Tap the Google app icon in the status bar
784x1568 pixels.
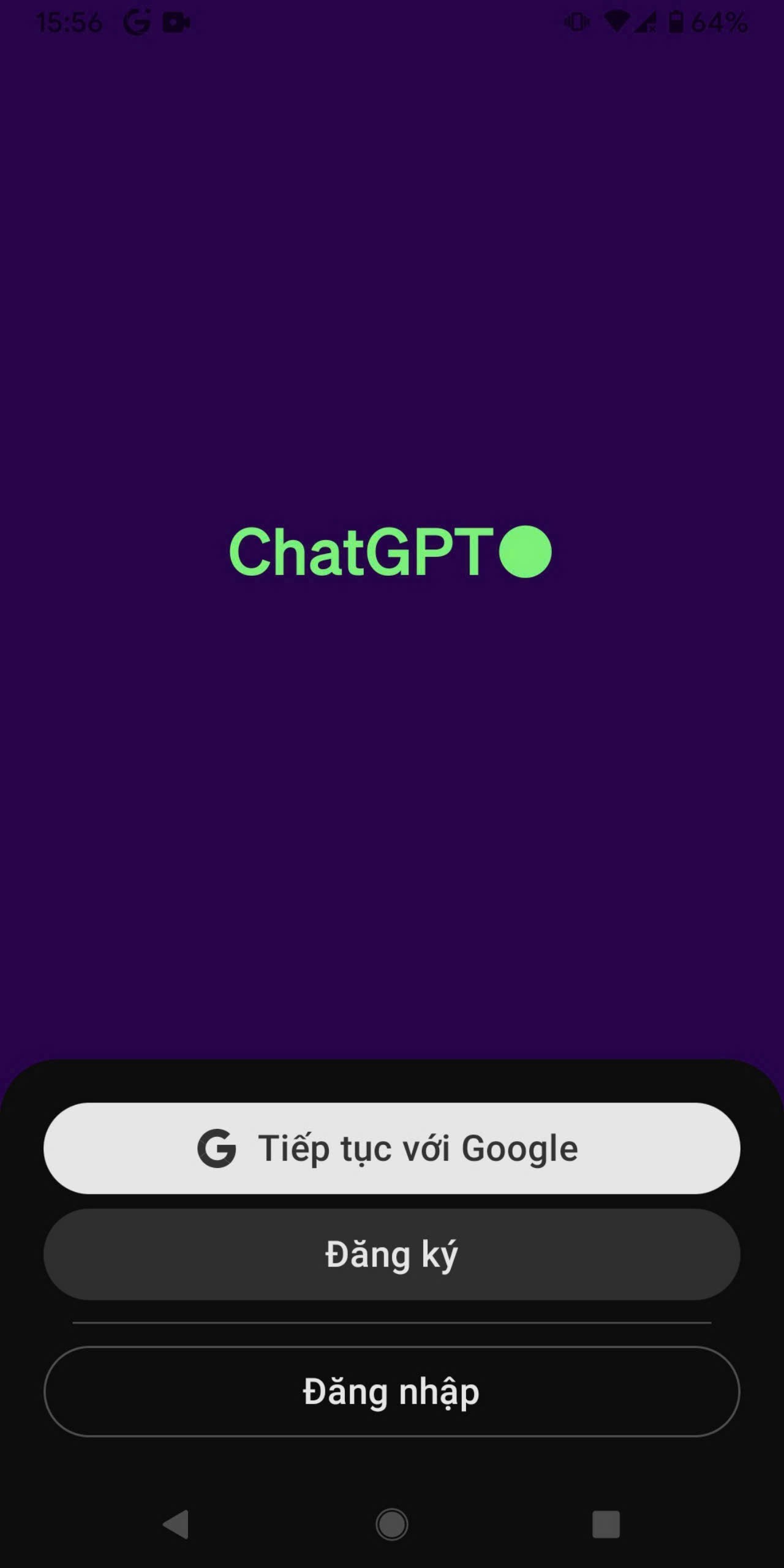136,21
